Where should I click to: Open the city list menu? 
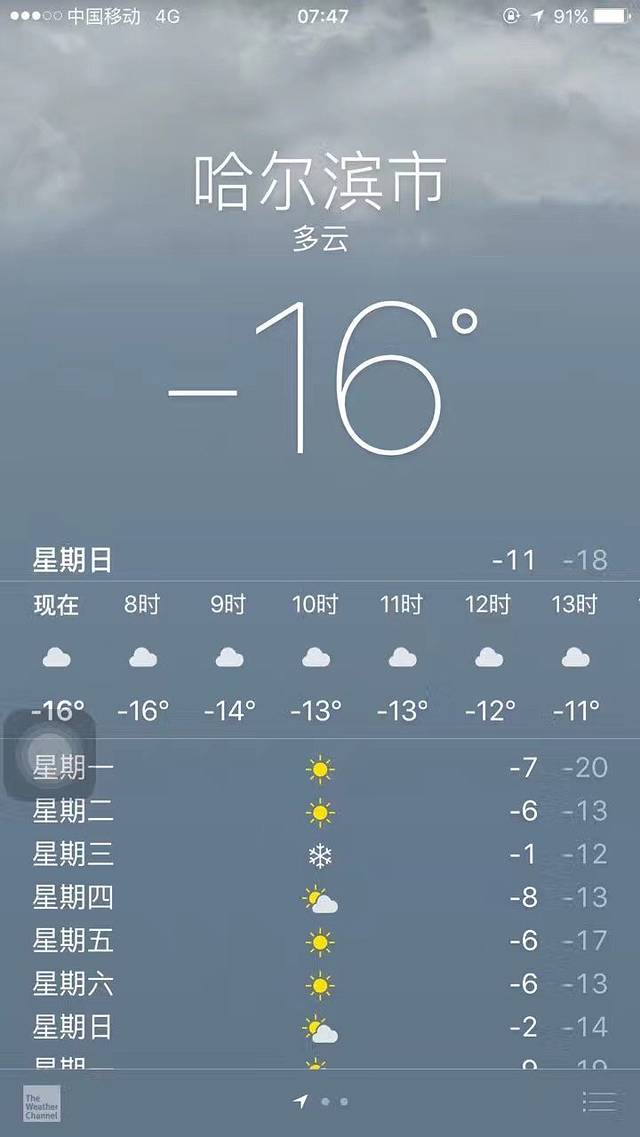(x=599, y=1102)
